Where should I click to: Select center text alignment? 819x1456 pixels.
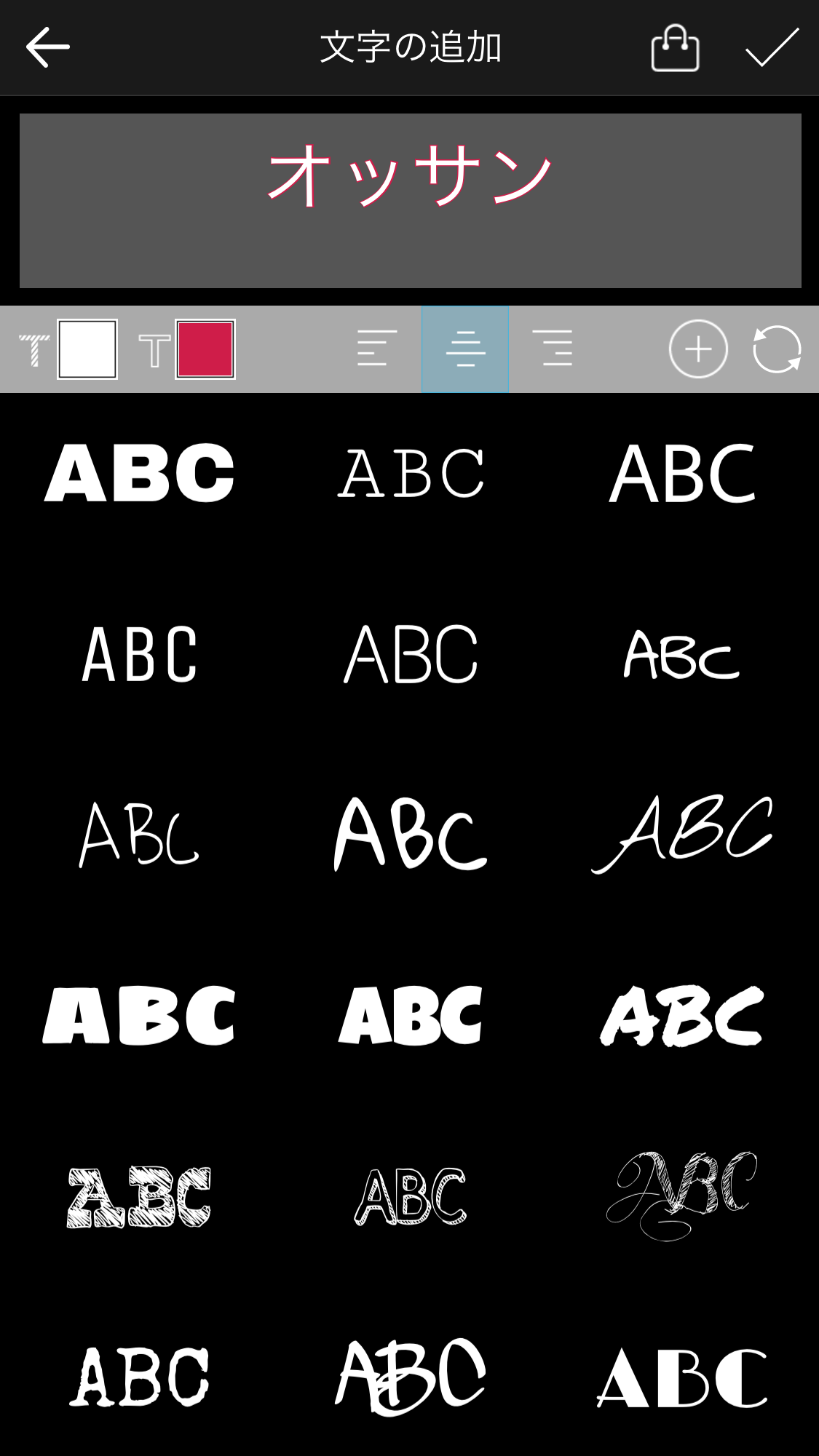coord(465,349)
